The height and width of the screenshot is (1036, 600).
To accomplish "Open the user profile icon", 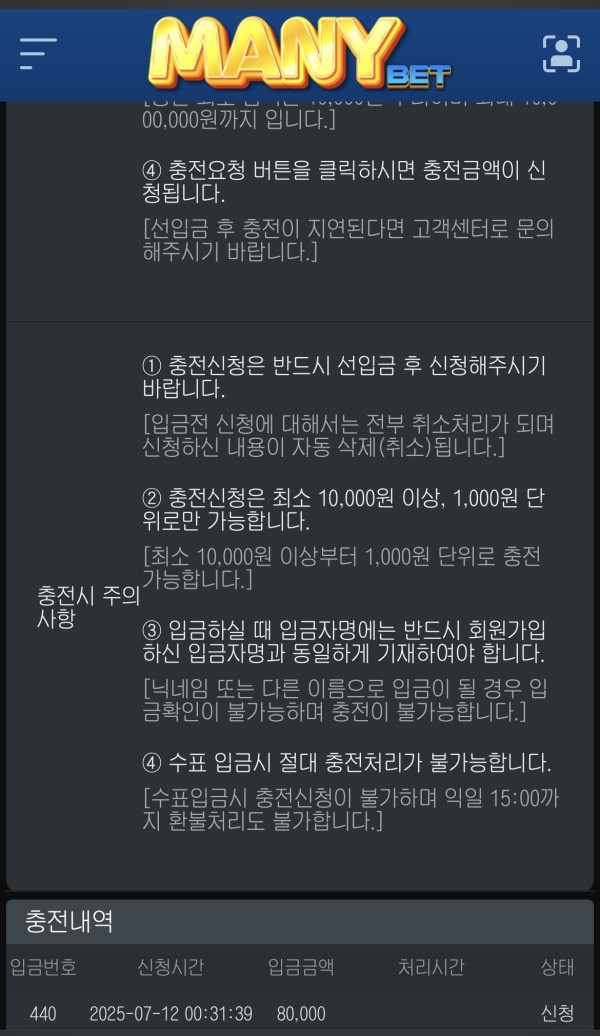I will (x=561, y=53).
